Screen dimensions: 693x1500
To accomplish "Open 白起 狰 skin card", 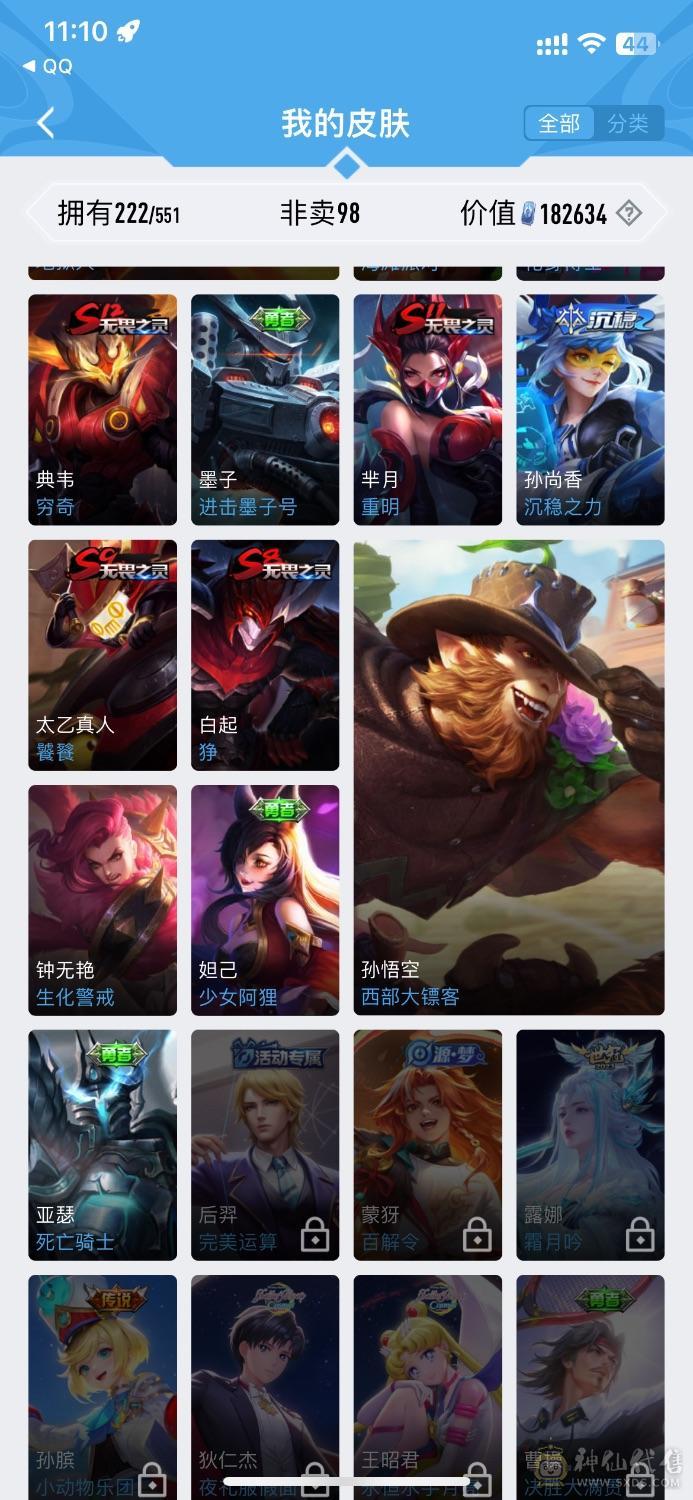I will [x=265, y=655].
